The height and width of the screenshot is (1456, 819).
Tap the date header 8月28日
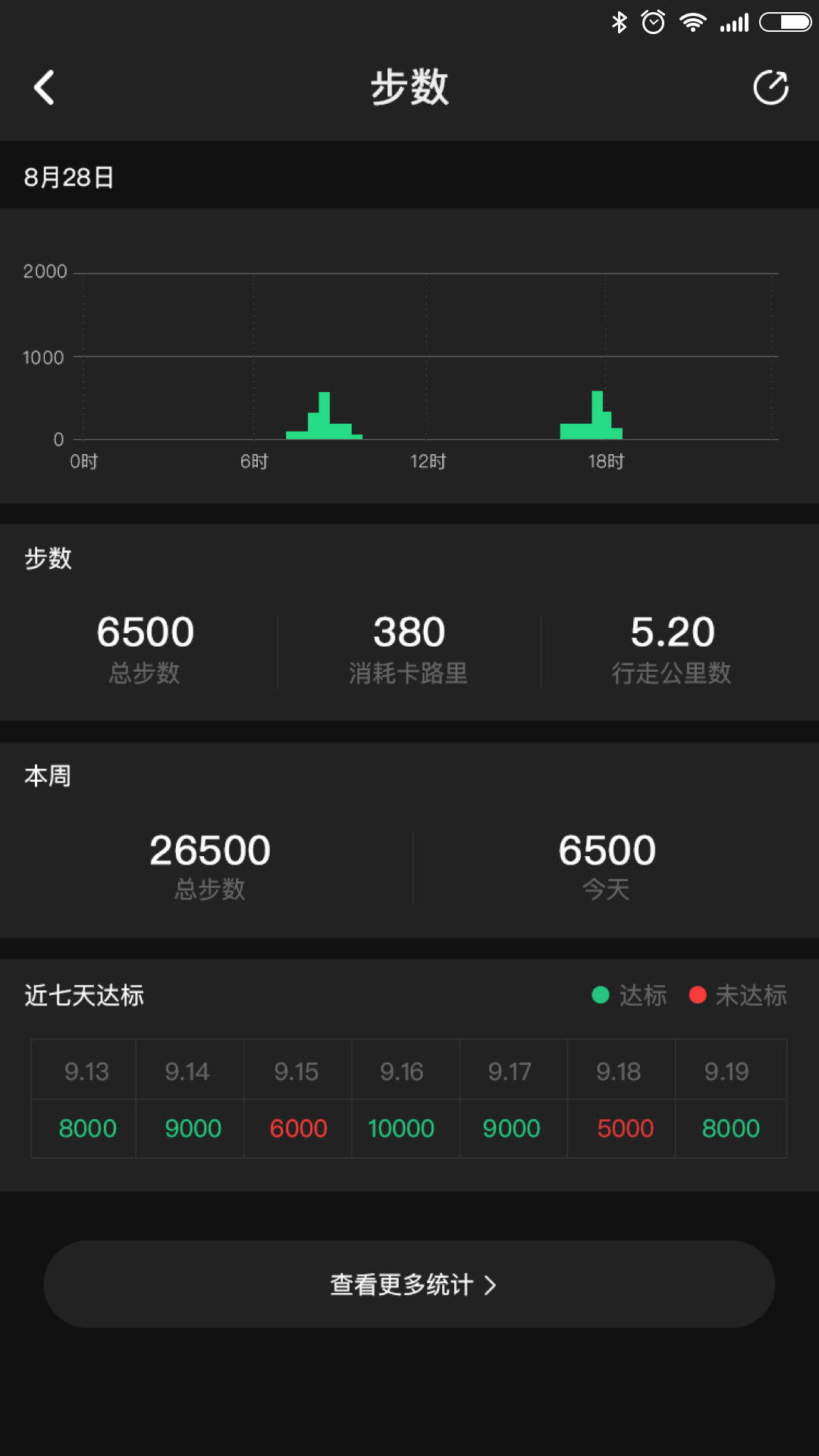(x=67, y=176)
